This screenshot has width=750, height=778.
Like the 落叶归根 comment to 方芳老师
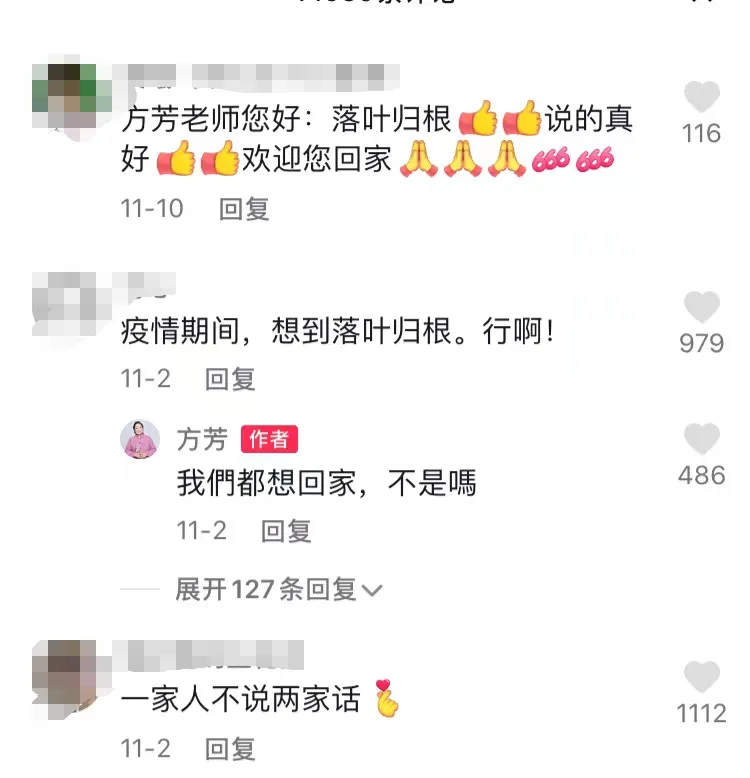tap(702, 98)
